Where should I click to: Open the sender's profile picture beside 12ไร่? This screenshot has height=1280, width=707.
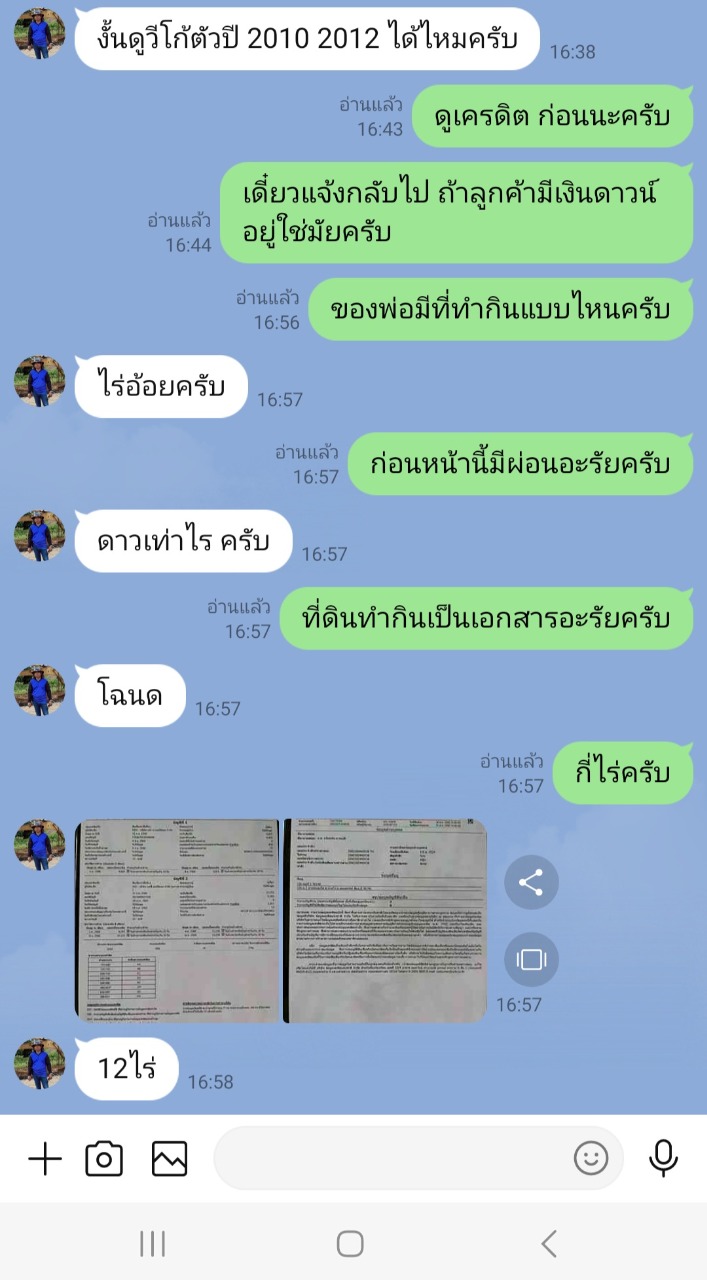pyautogui.click(x=39, y=1062)
